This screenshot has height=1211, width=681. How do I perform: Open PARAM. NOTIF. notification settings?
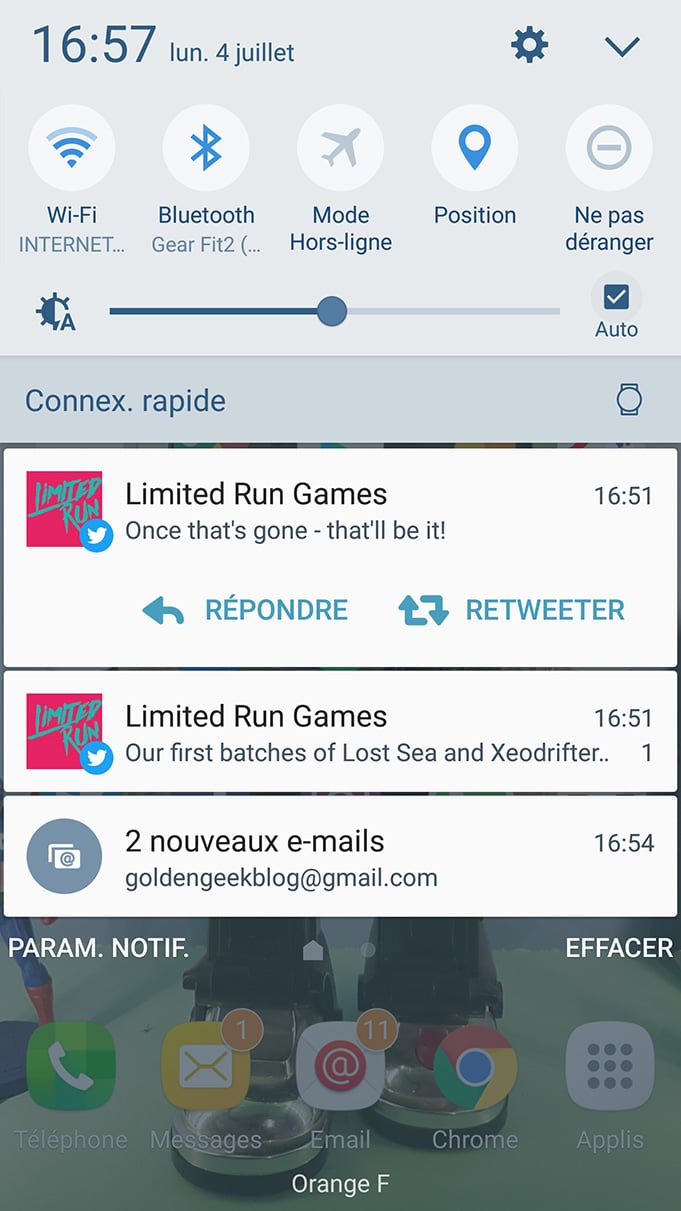(x=98, y=948)
